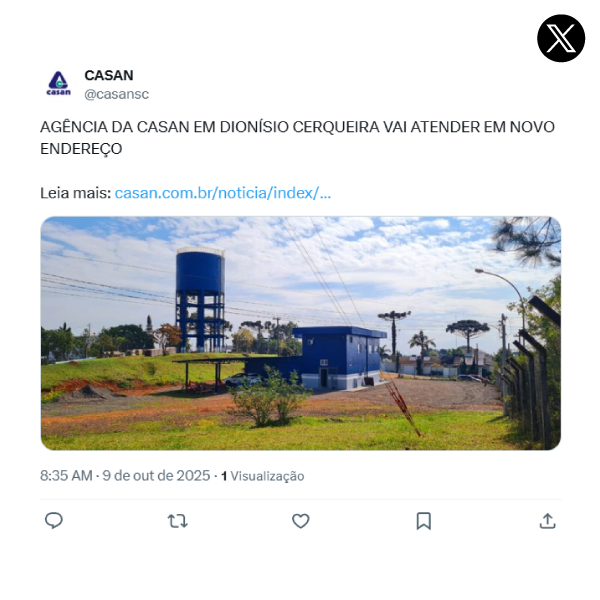Viewport: 600px width, 600px height.
Task: Open CASAN profile avatar
Action: tap(58, 84)
